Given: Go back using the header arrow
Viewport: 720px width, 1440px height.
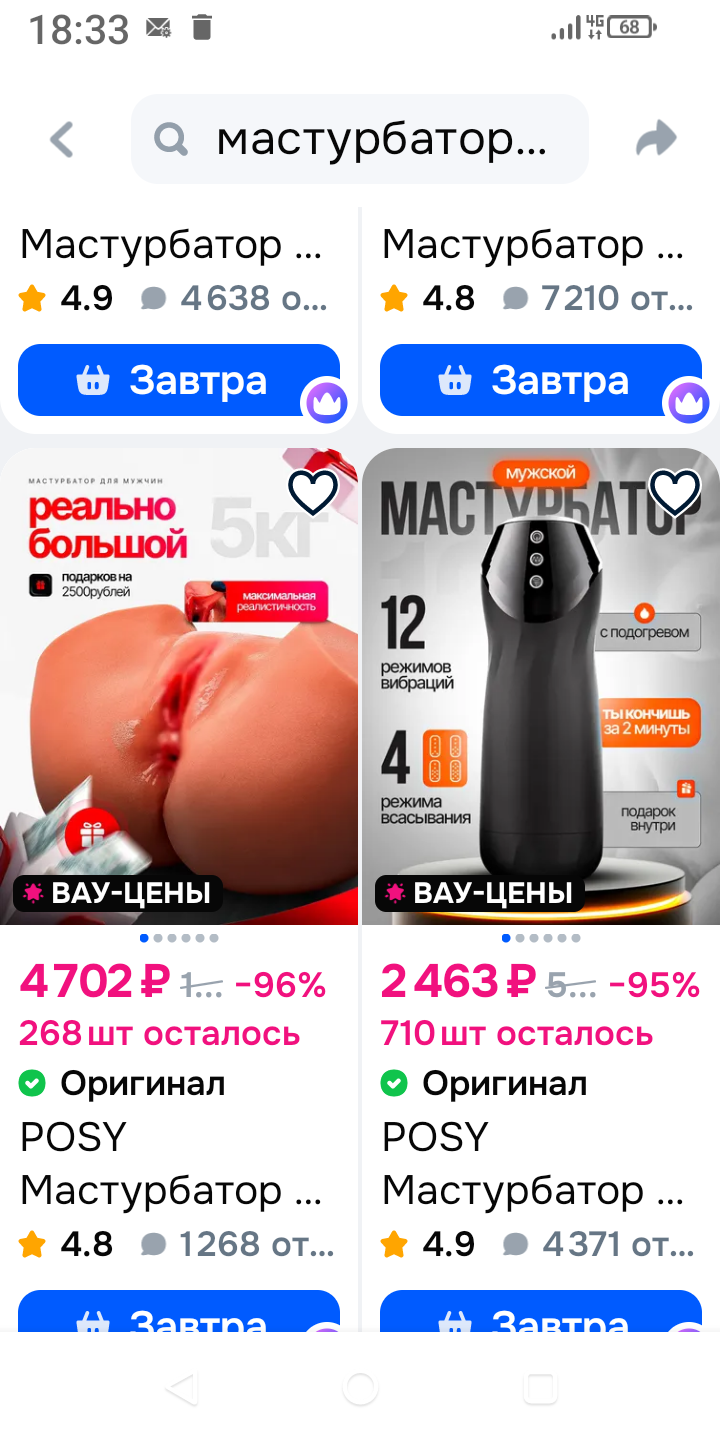Looking at the screenshot, I should pos(62,139).
